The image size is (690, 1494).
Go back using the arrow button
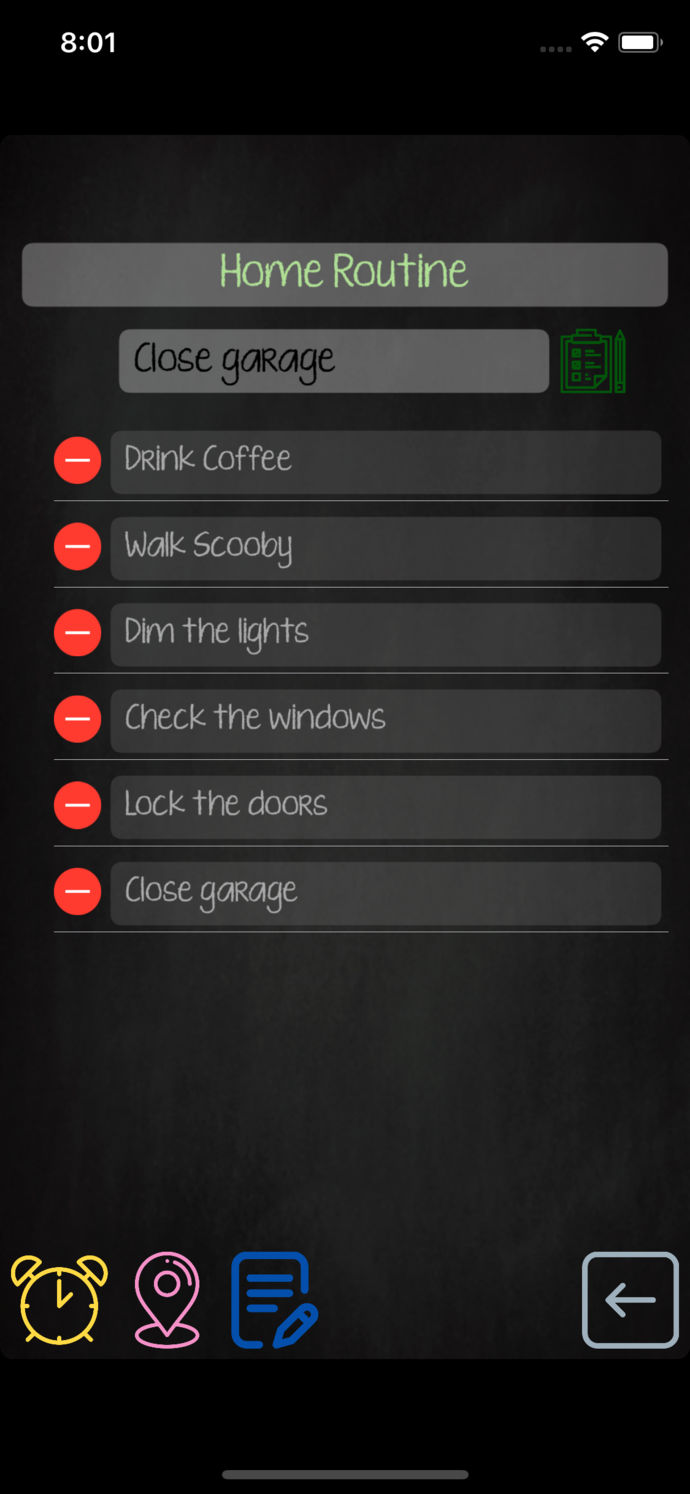click(x=630, y=1299)
